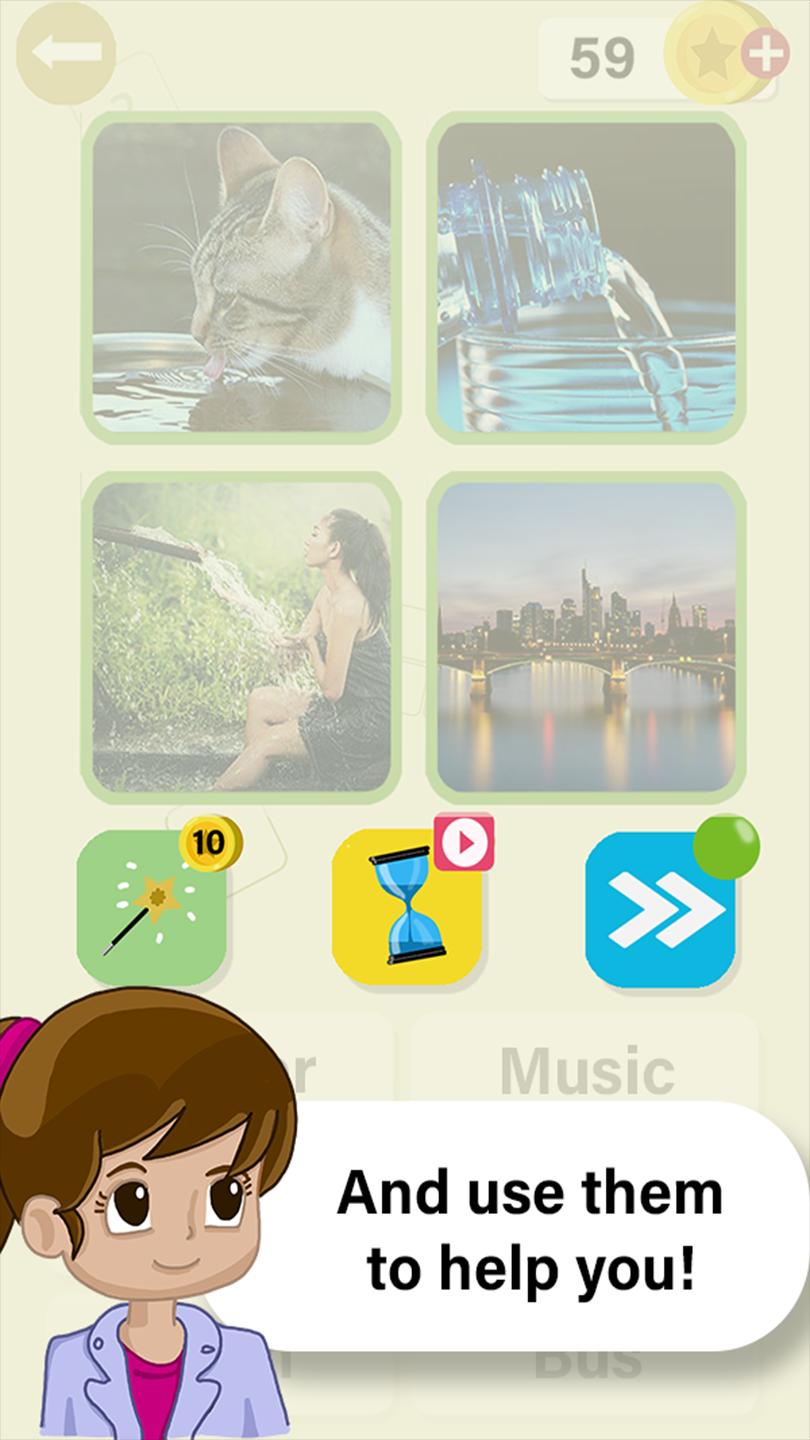Image resolution: width=810 pixels, height=1440 pixels.
Task: Choose the Music answer
Action: coord(586,1070)
